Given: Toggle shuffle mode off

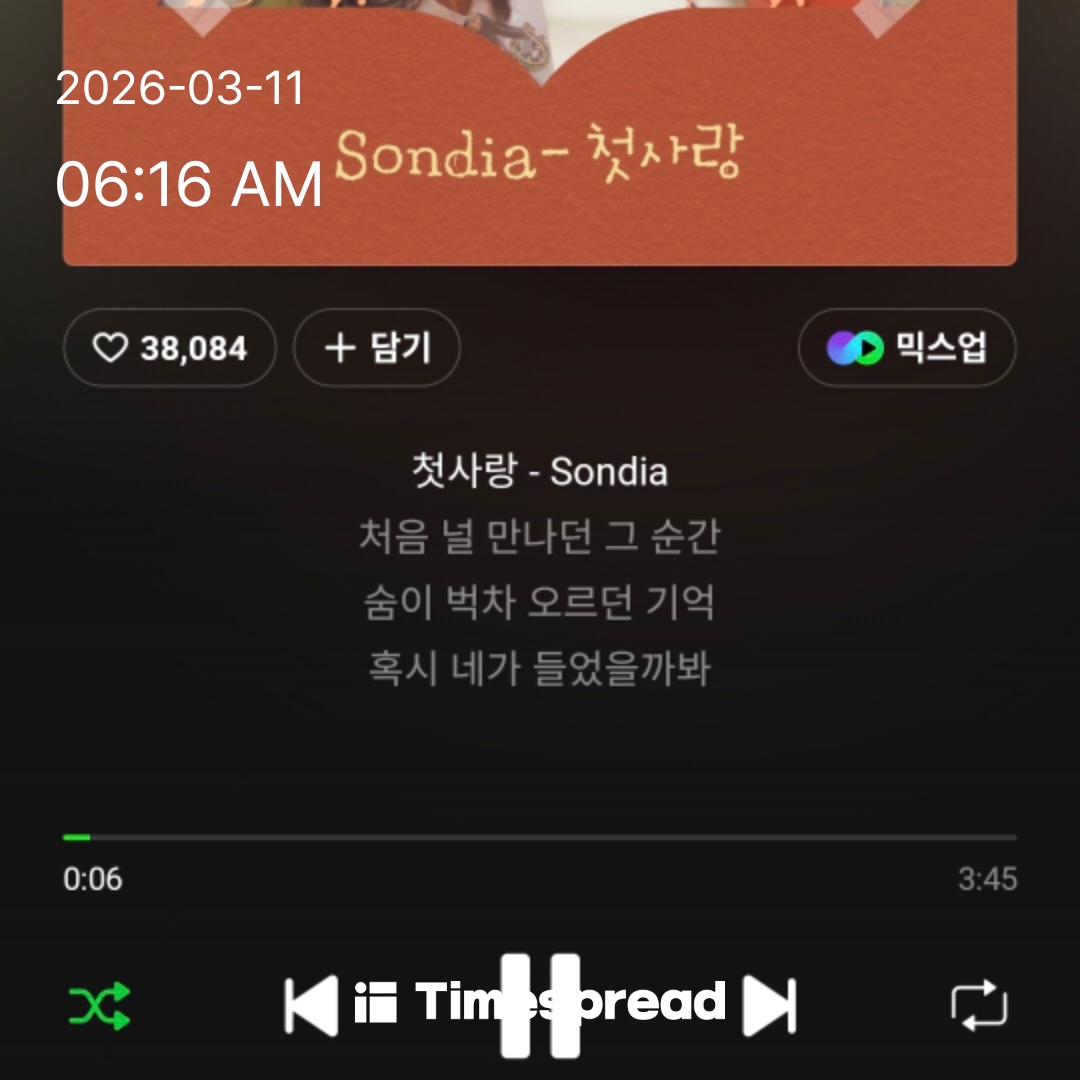Looking at the screenshot, I should (99, 1005).
